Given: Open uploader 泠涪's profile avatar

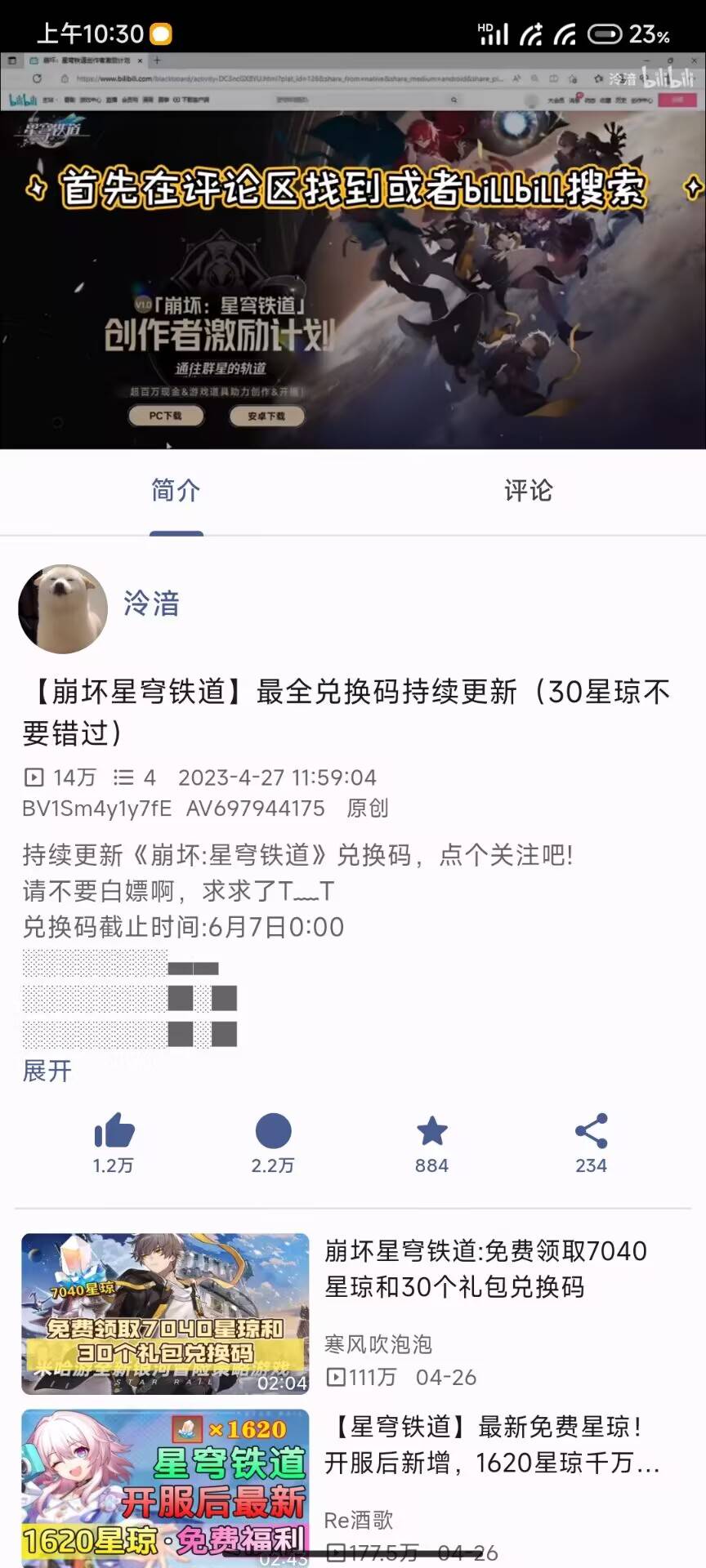Looking at the screenshot, I should [63, 608].
